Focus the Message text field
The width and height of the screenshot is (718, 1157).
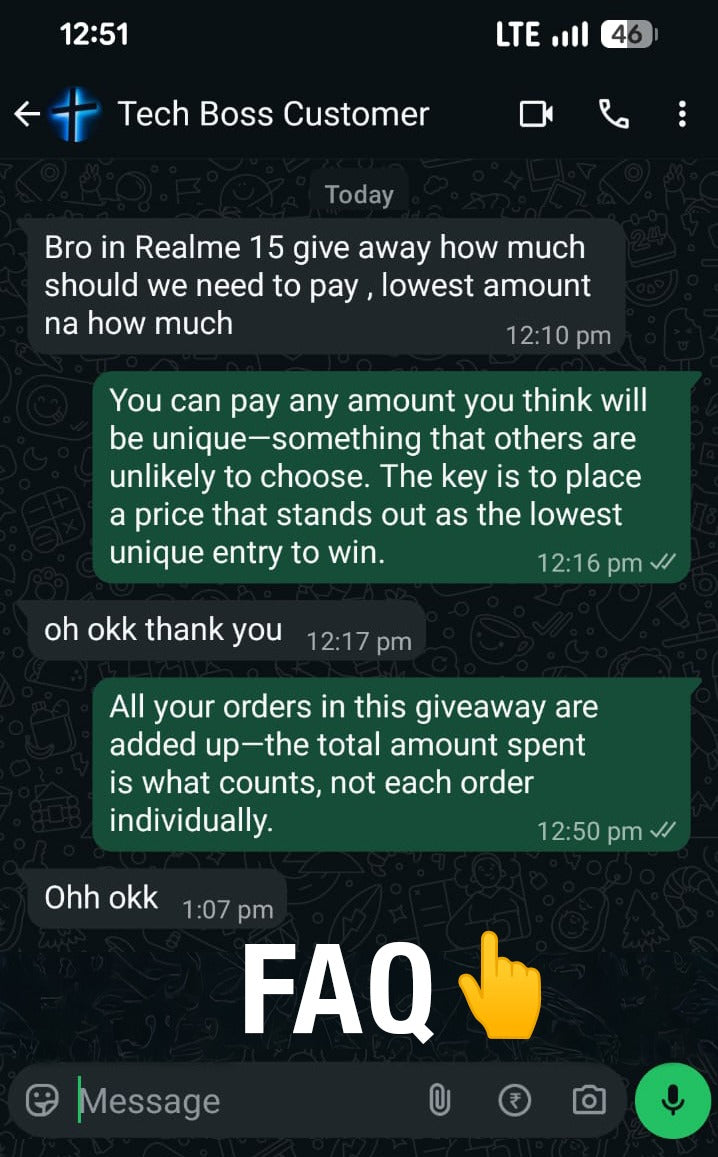[x=240, y=1101]
